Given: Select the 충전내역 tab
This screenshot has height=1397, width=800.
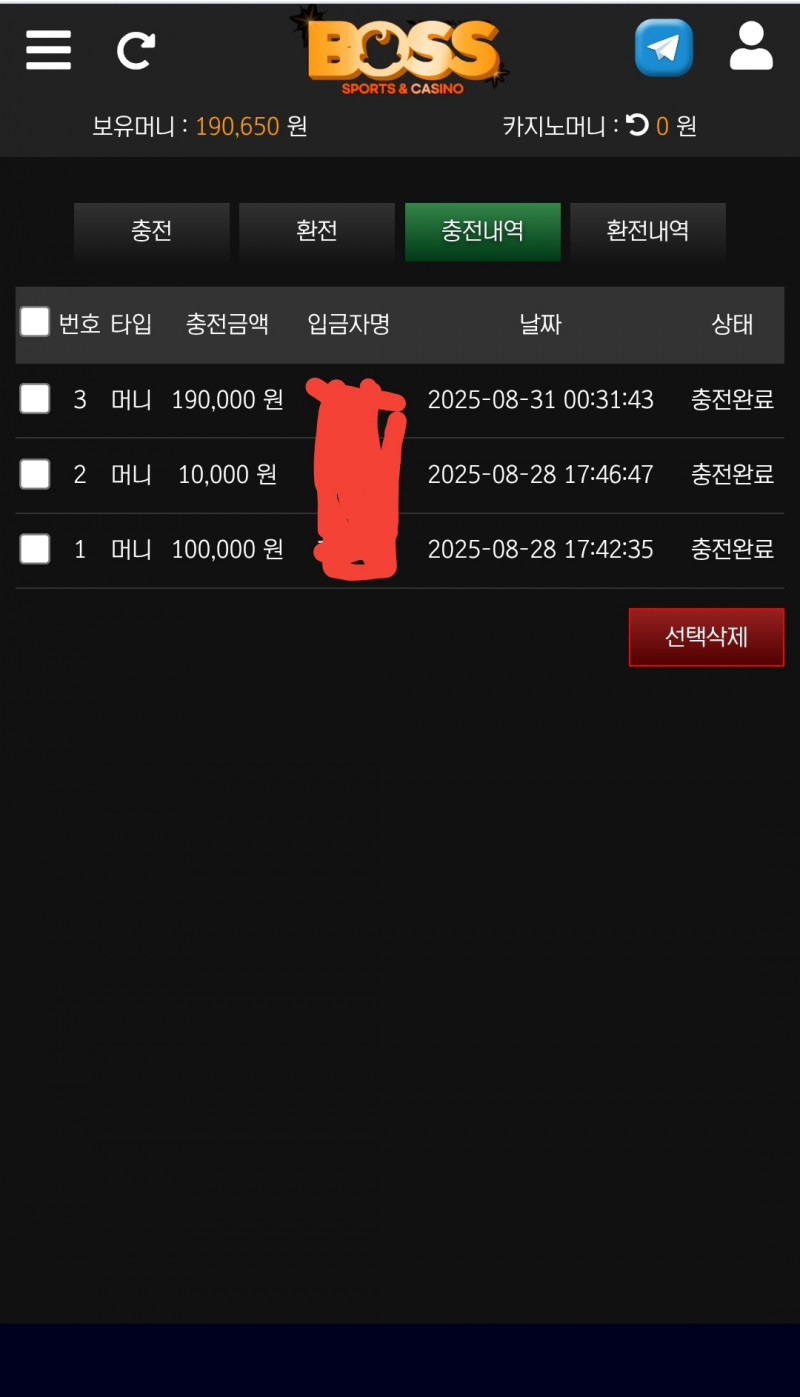Looking at the screenshot, I should pos(482,231).
